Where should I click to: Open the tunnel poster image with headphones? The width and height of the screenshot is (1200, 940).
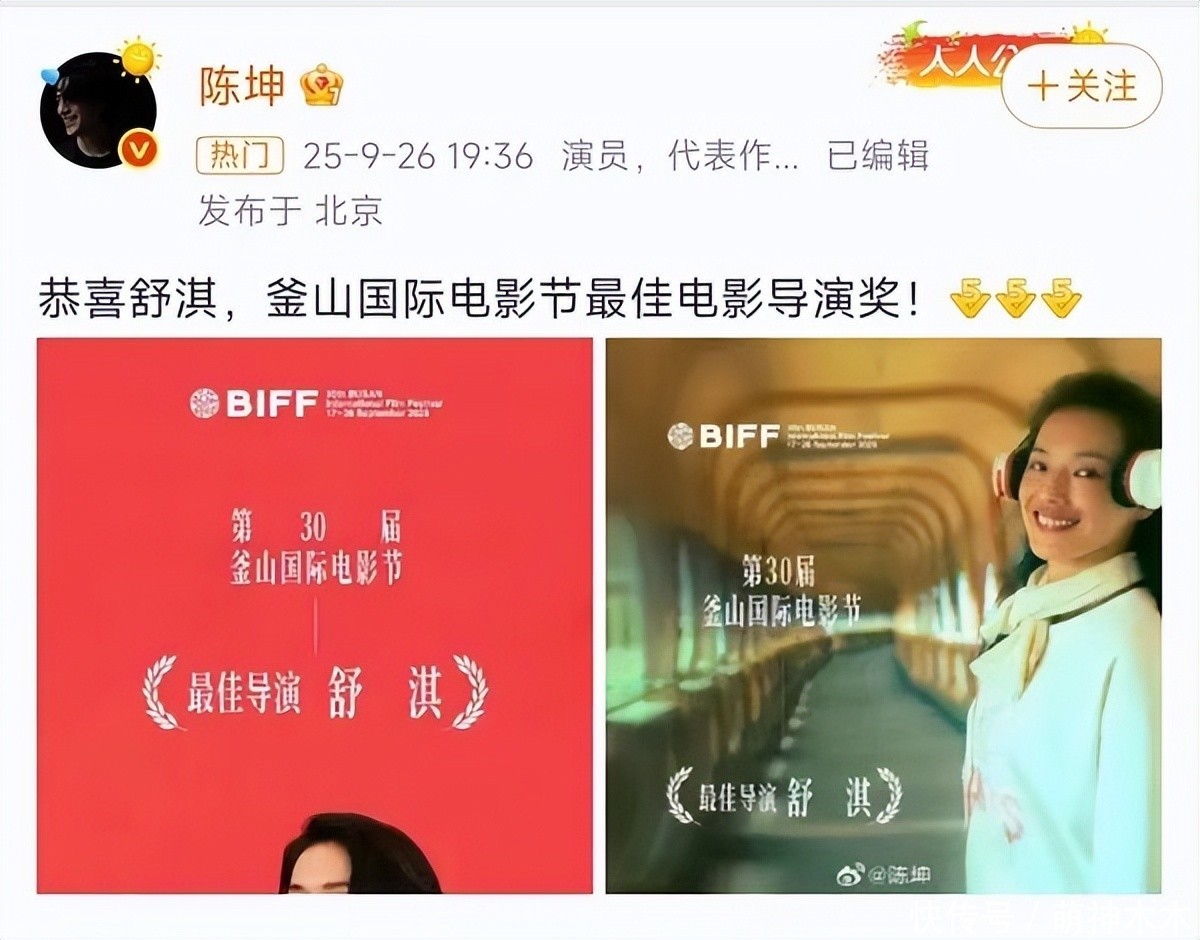click(883, 615)
